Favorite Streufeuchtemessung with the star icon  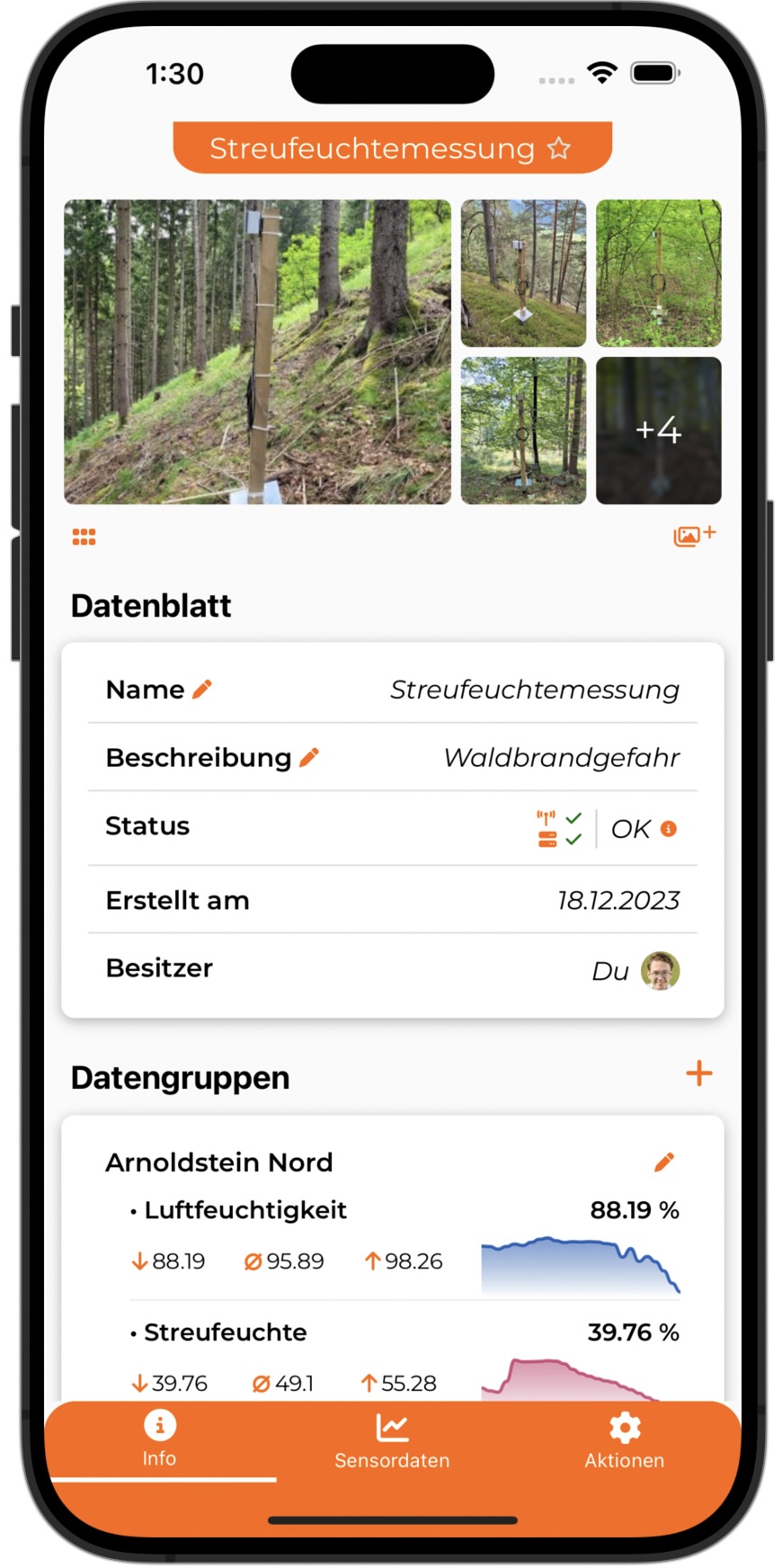click(x=559, y=148)
